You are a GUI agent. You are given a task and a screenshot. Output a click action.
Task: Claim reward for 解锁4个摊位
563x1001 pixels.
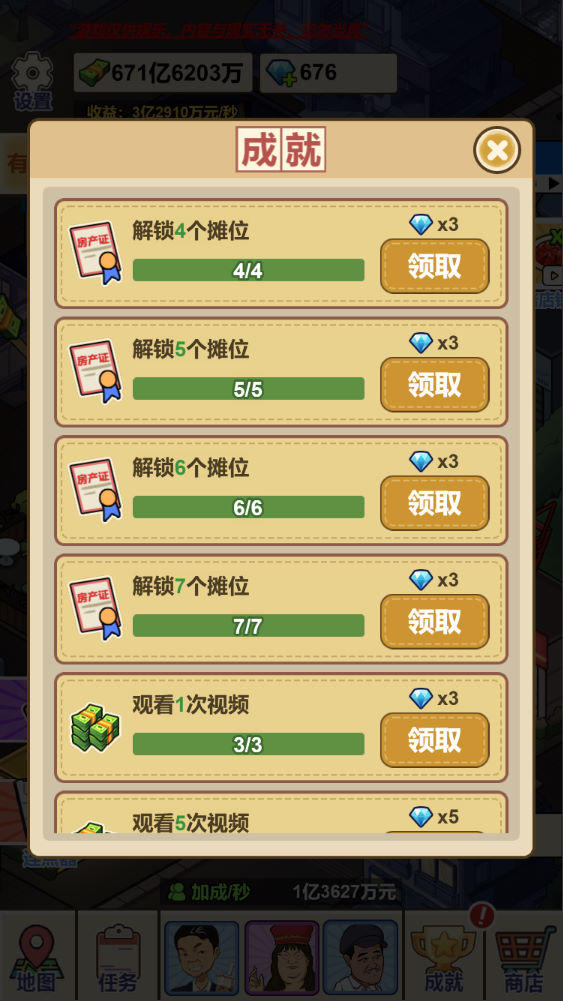[x=435, y=266]
